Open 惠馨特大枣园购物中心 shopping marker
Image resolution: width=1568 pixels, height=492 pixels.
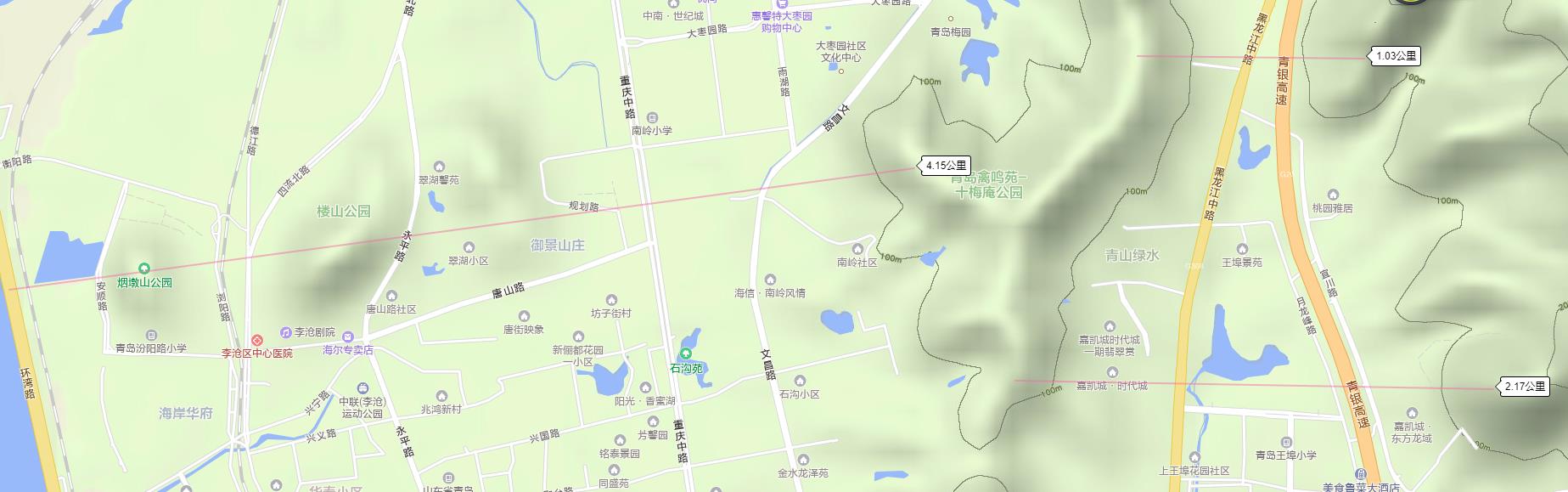[x=781, y=3]
